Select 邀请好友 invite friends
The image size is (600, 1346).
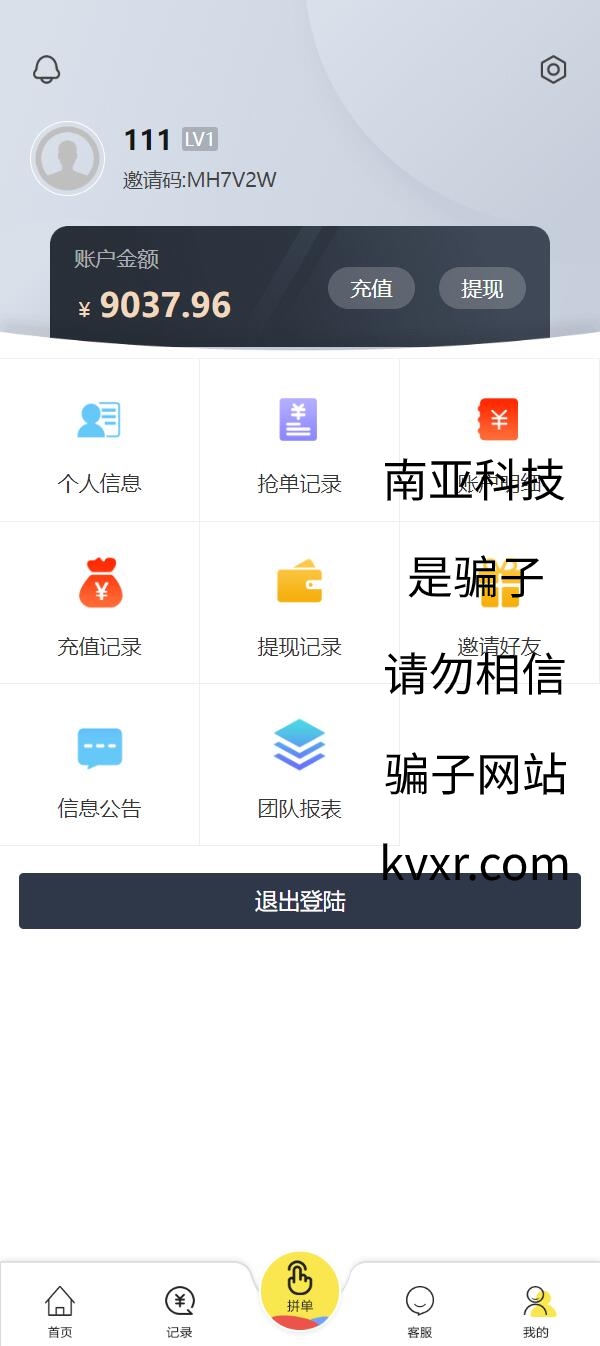pos(499,603)
